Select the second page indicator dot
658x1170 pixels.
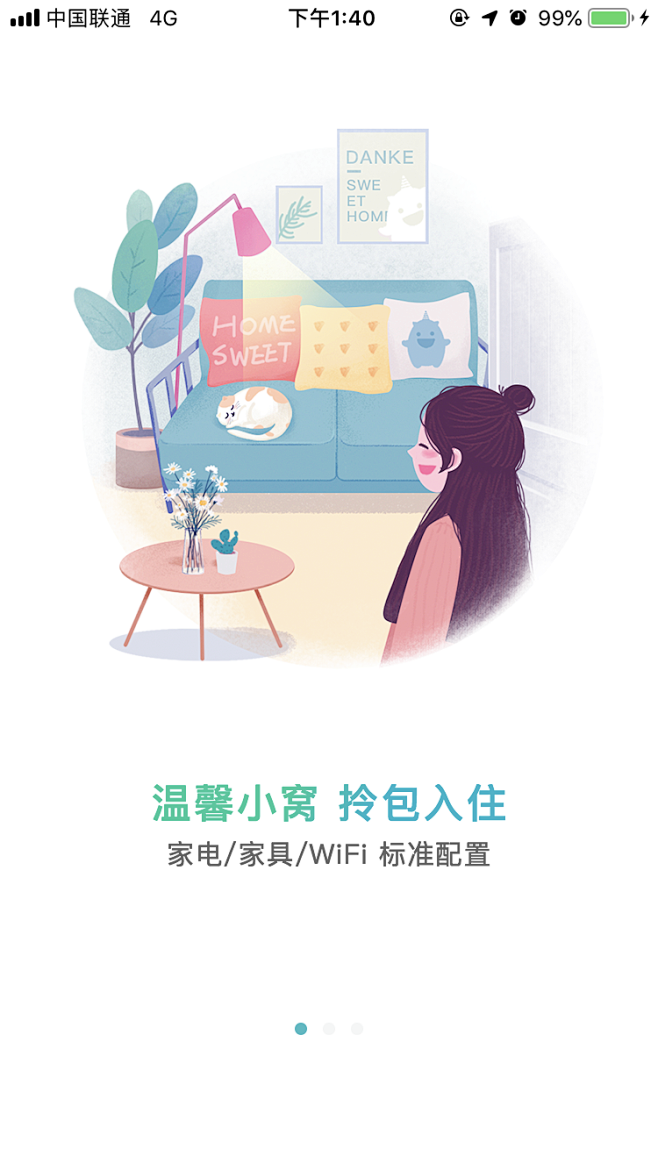pyautogui.click(x=329, y=1028)
